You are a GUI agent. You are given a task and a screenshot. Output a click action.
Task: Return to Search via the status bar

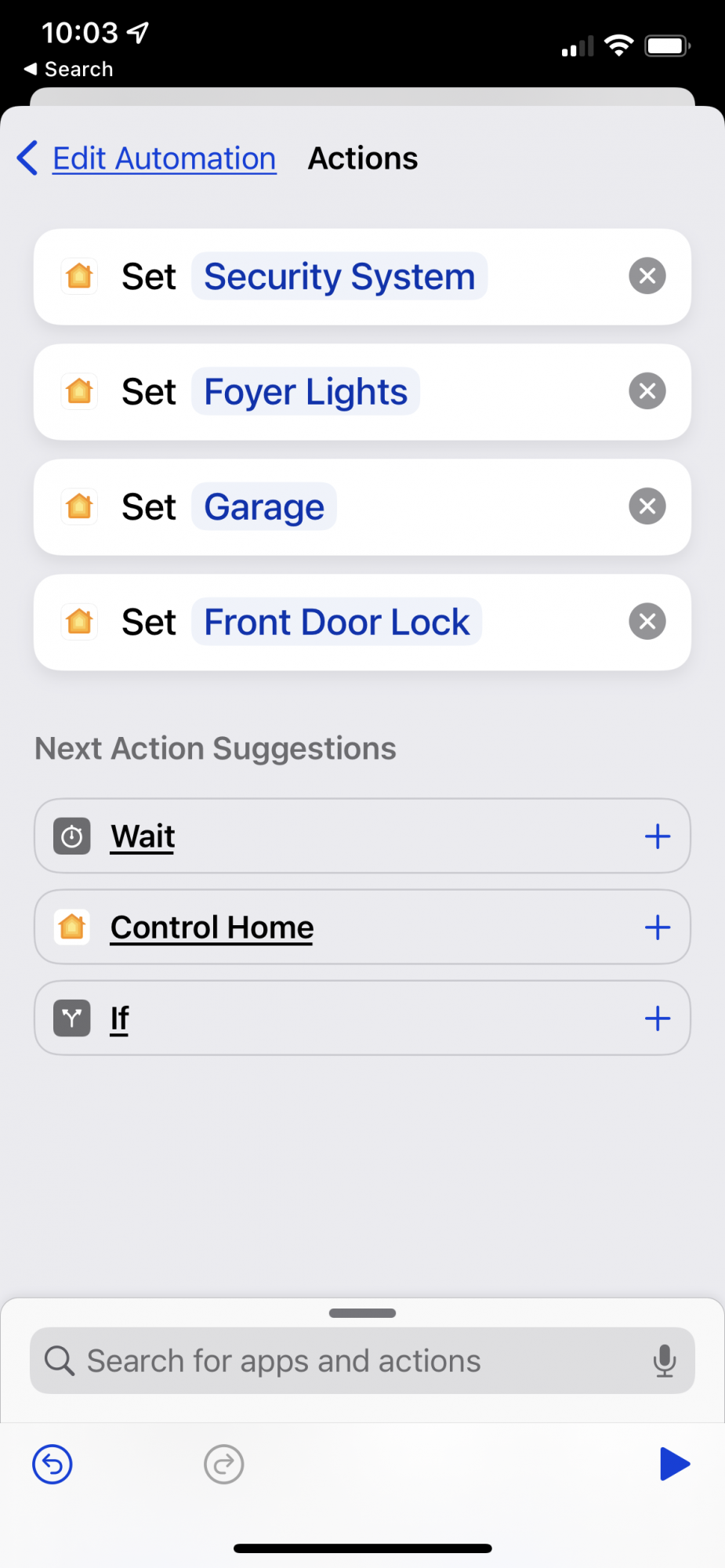69,69
